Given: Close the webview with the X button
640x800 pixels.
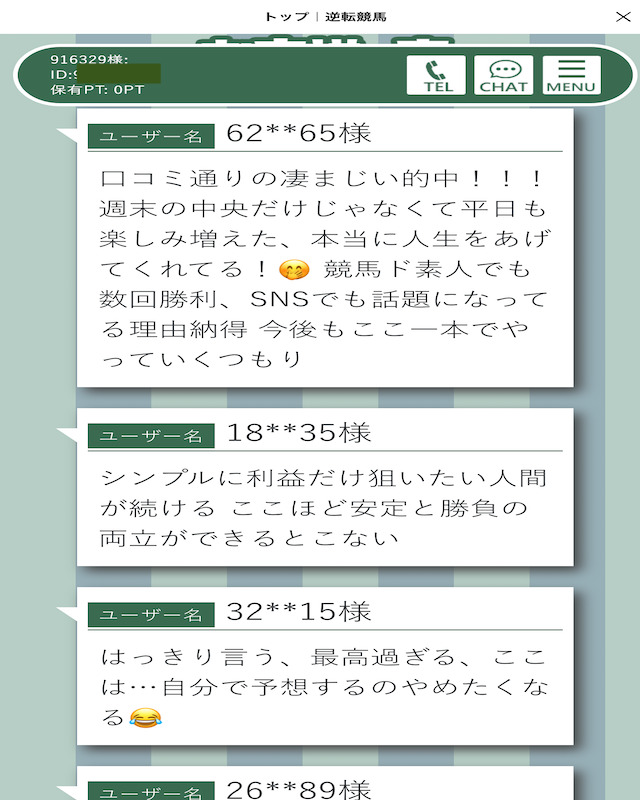Looking at the screenshot, I should (620, 16).
